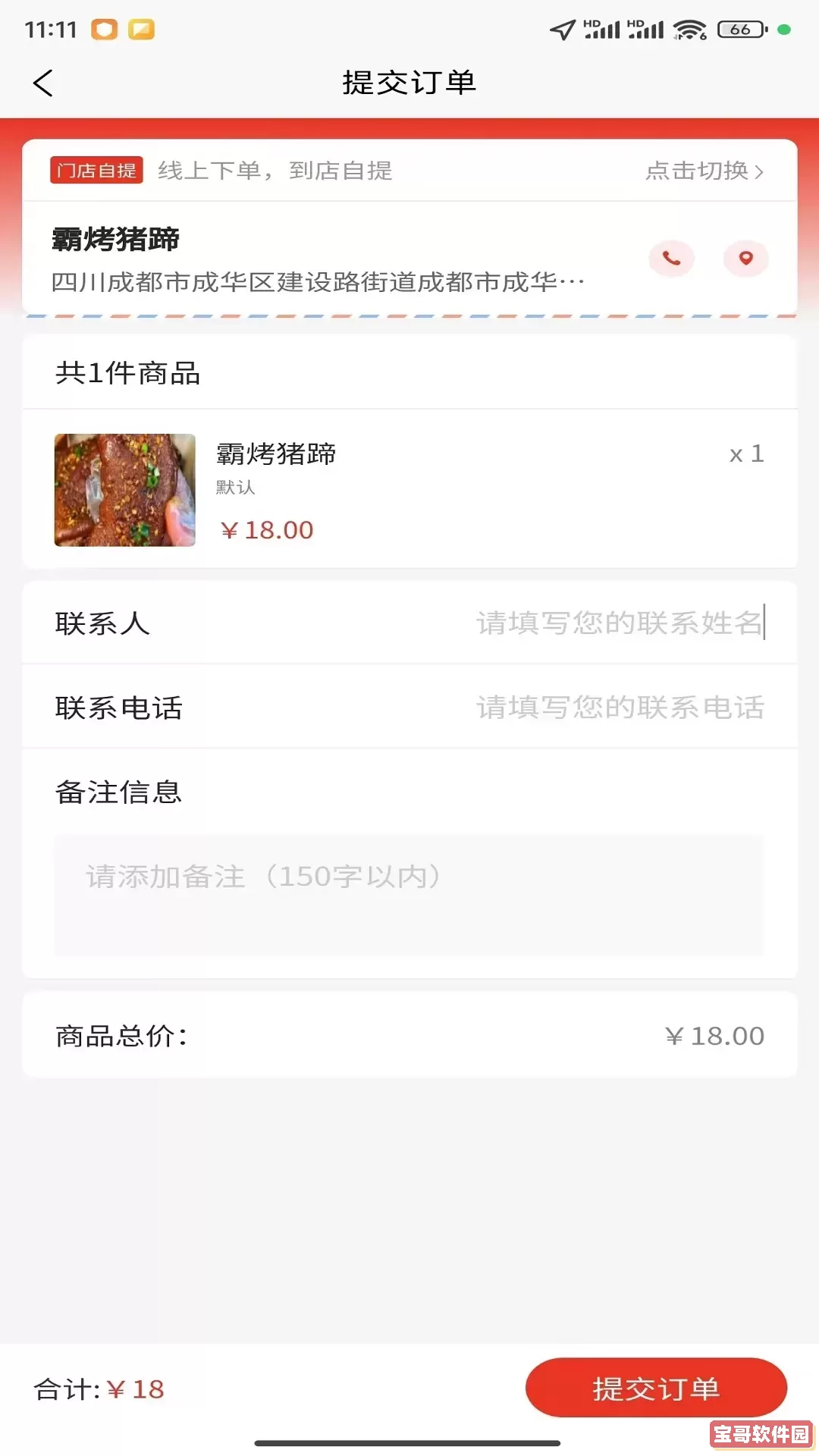Submit the order with 提交订单 button
Viewport: 819px width, 1456px height.
(x=656, y=1388)
